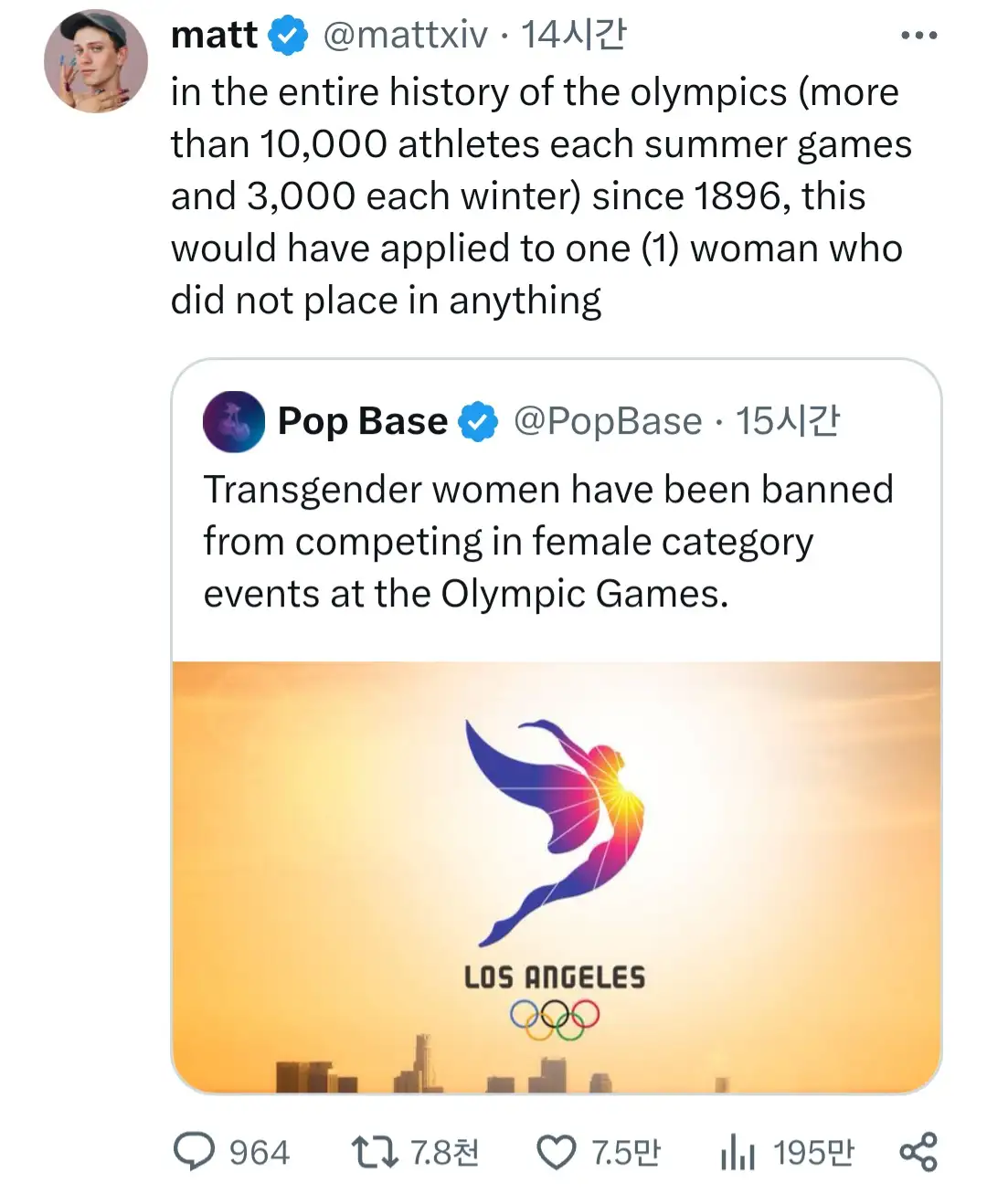
Task: Open matt's profile picture
Action: [95, 61]
